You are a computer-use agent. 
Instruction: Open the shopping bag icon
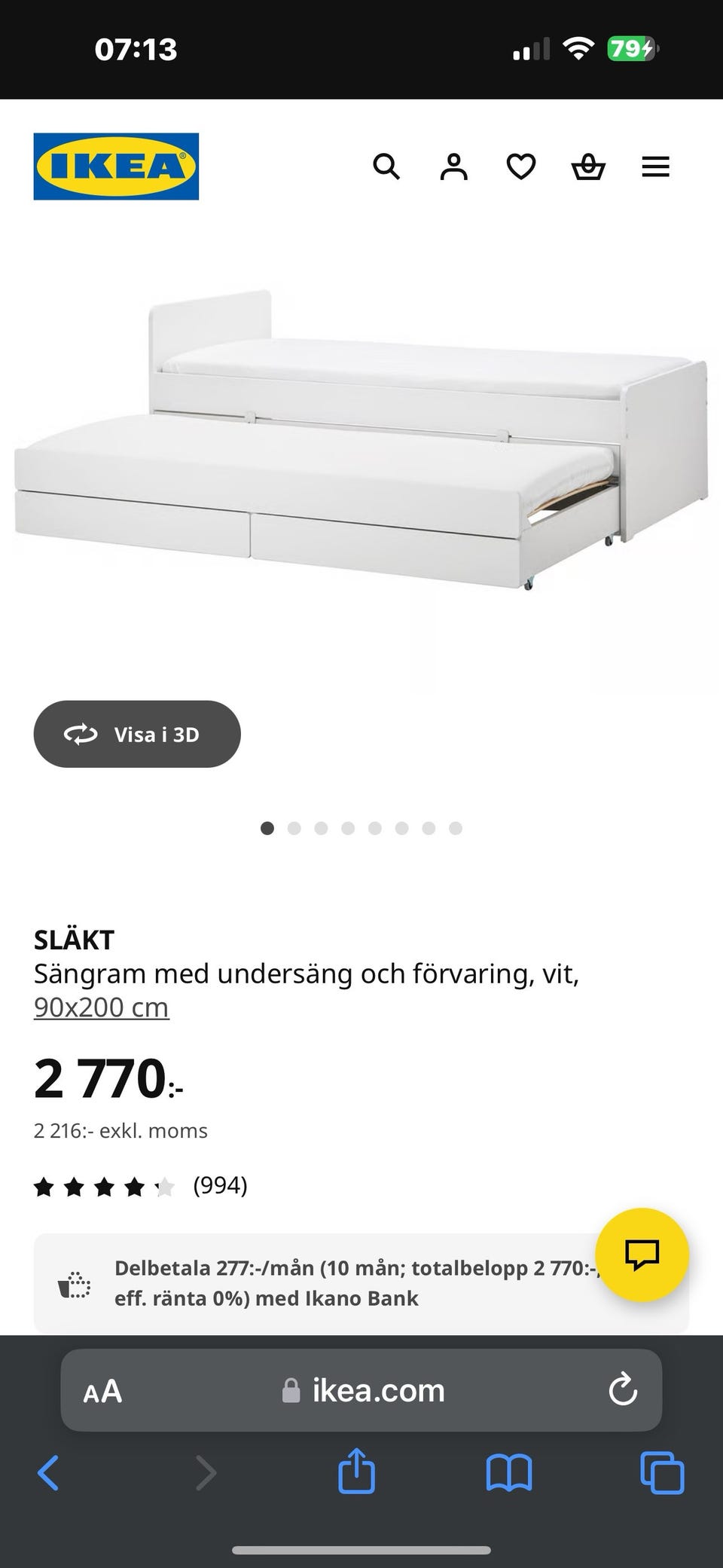coord(588,167)
